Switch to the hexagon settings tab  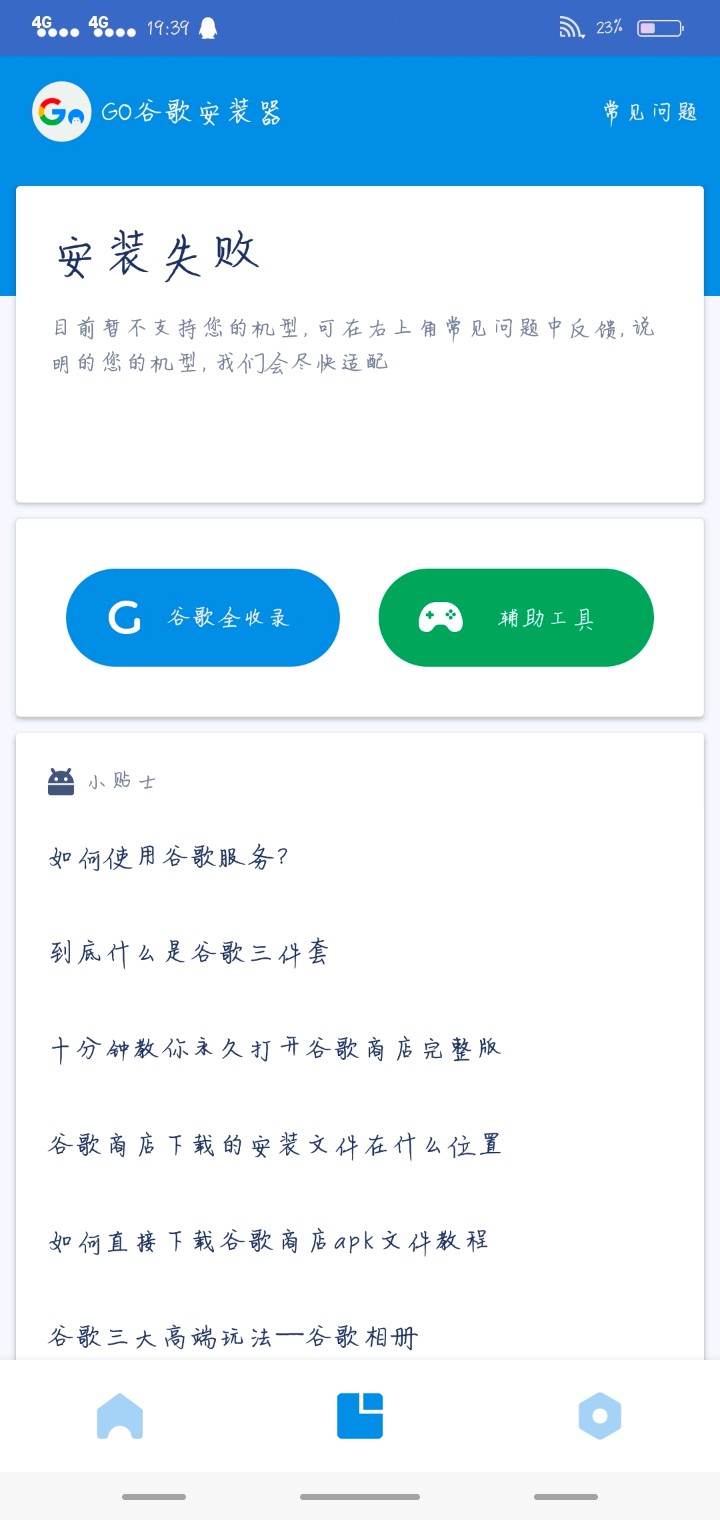tap(600, 1416)
